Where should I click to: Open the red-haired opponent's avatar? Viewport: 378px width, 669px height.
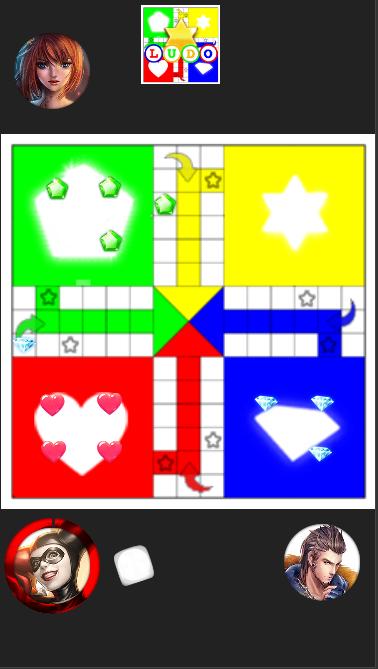(x=52, y=72)
